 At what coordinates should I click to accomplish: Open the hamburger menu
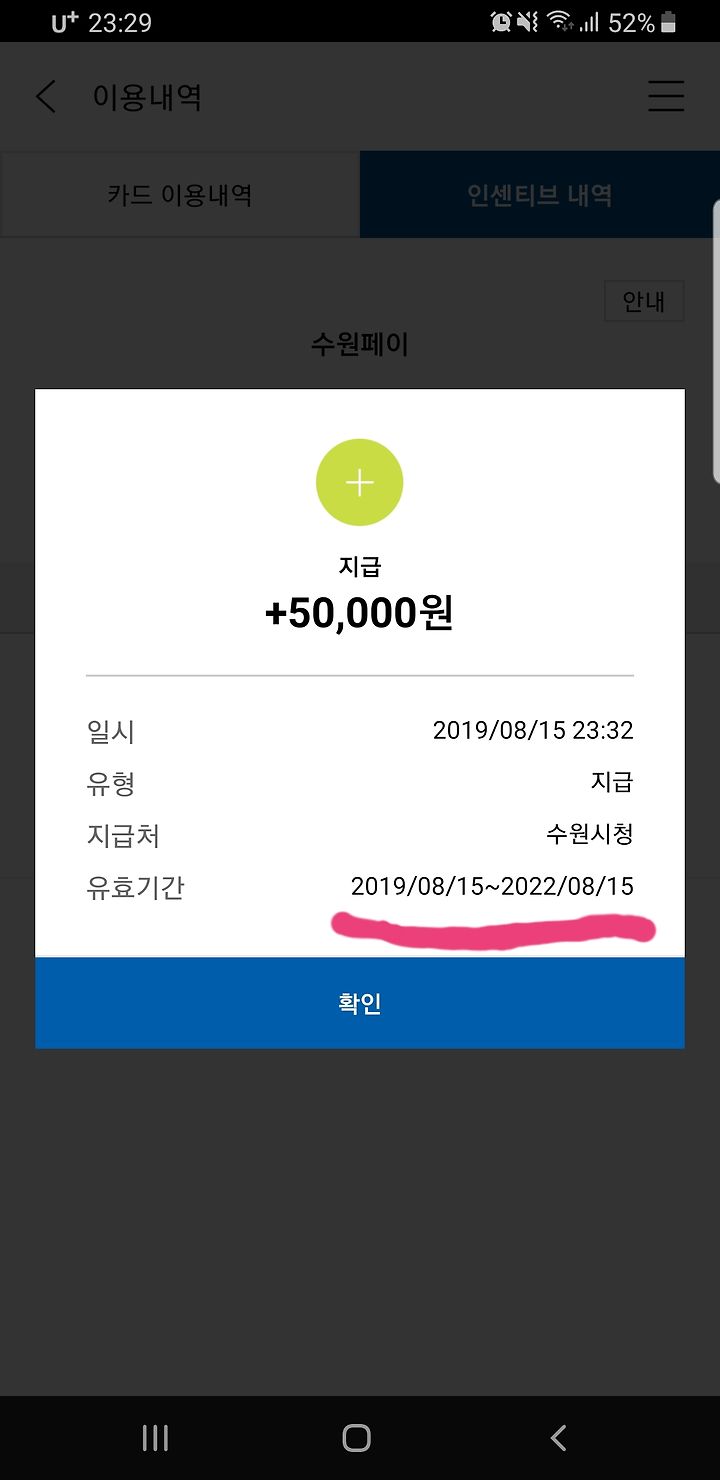[666, 97]
